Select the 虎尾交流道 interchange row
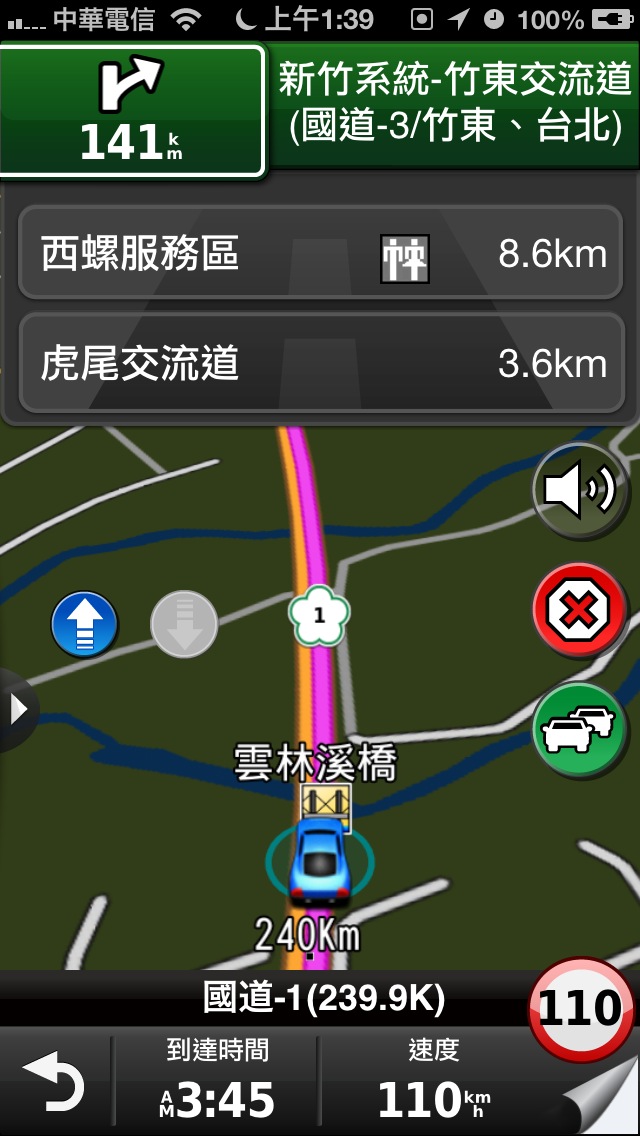The height and width of the screenshot is (1136, 640). pyautogui.click(x=322, y=363)
